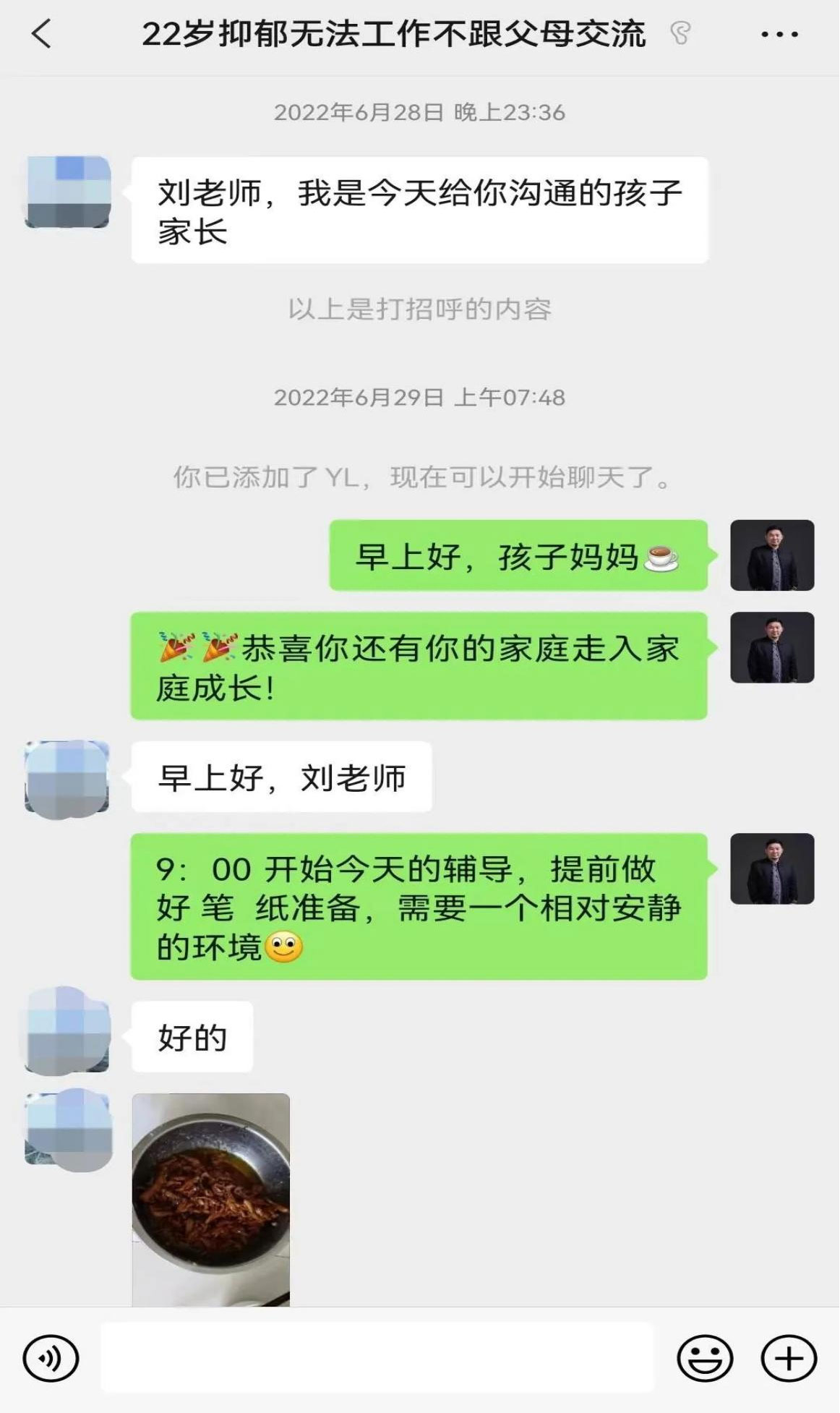The image size is (840, 1413).
Task: Switch to voice message input
Action: tap(51, 1359)
